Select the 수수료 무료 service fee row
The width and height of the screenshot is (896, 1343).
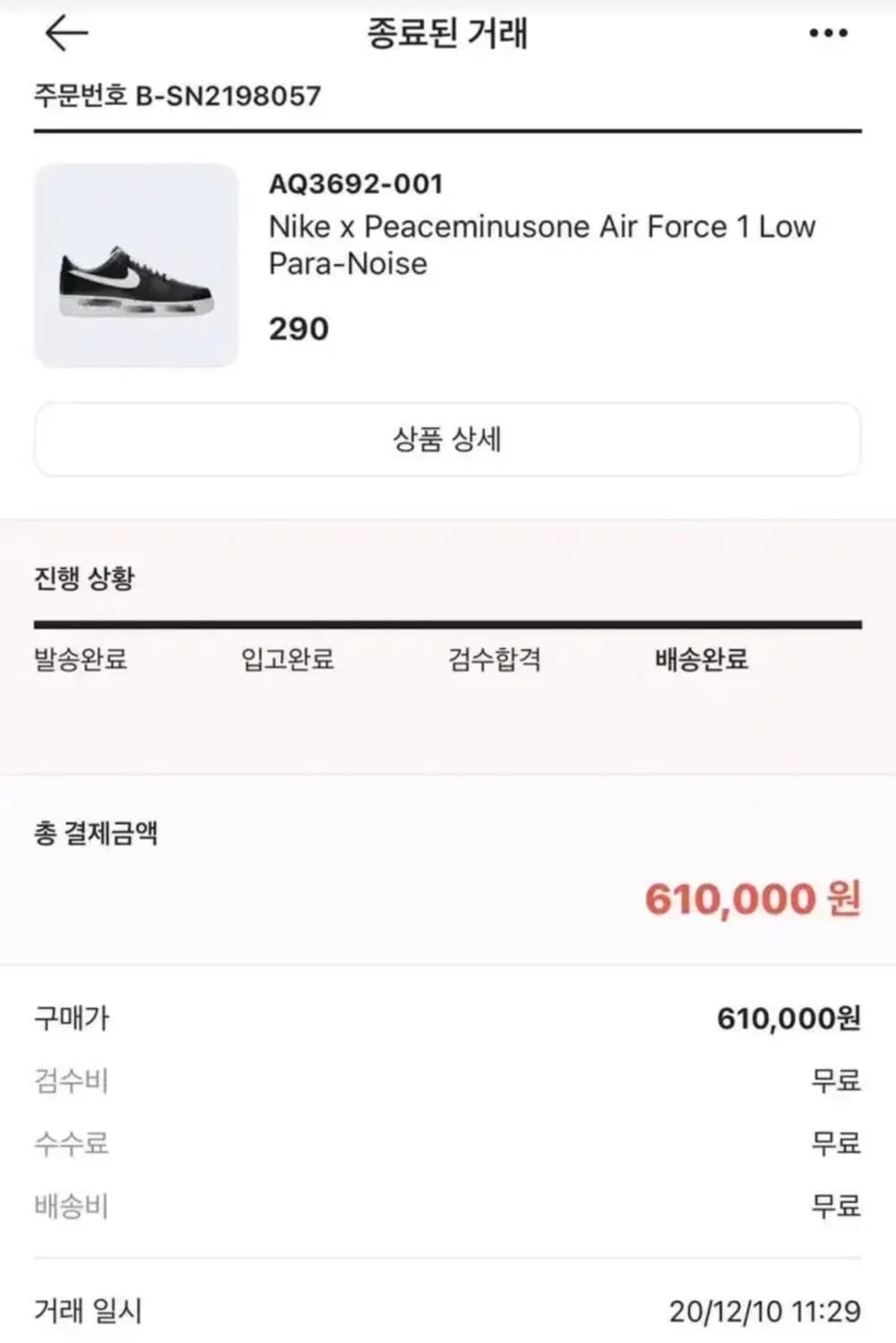pyautogui.click(x=448, y=1143)
